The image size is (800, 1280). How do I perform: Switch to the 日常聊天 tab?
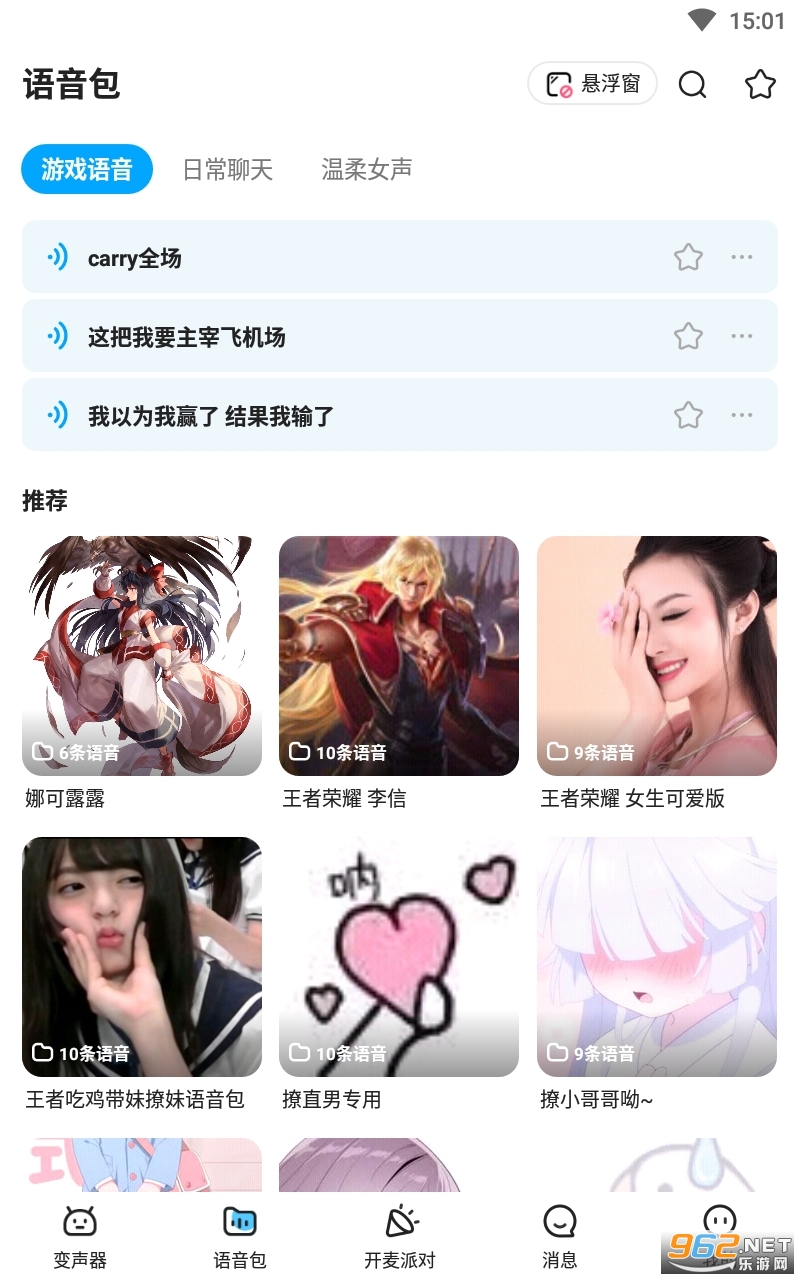(227, 169)
